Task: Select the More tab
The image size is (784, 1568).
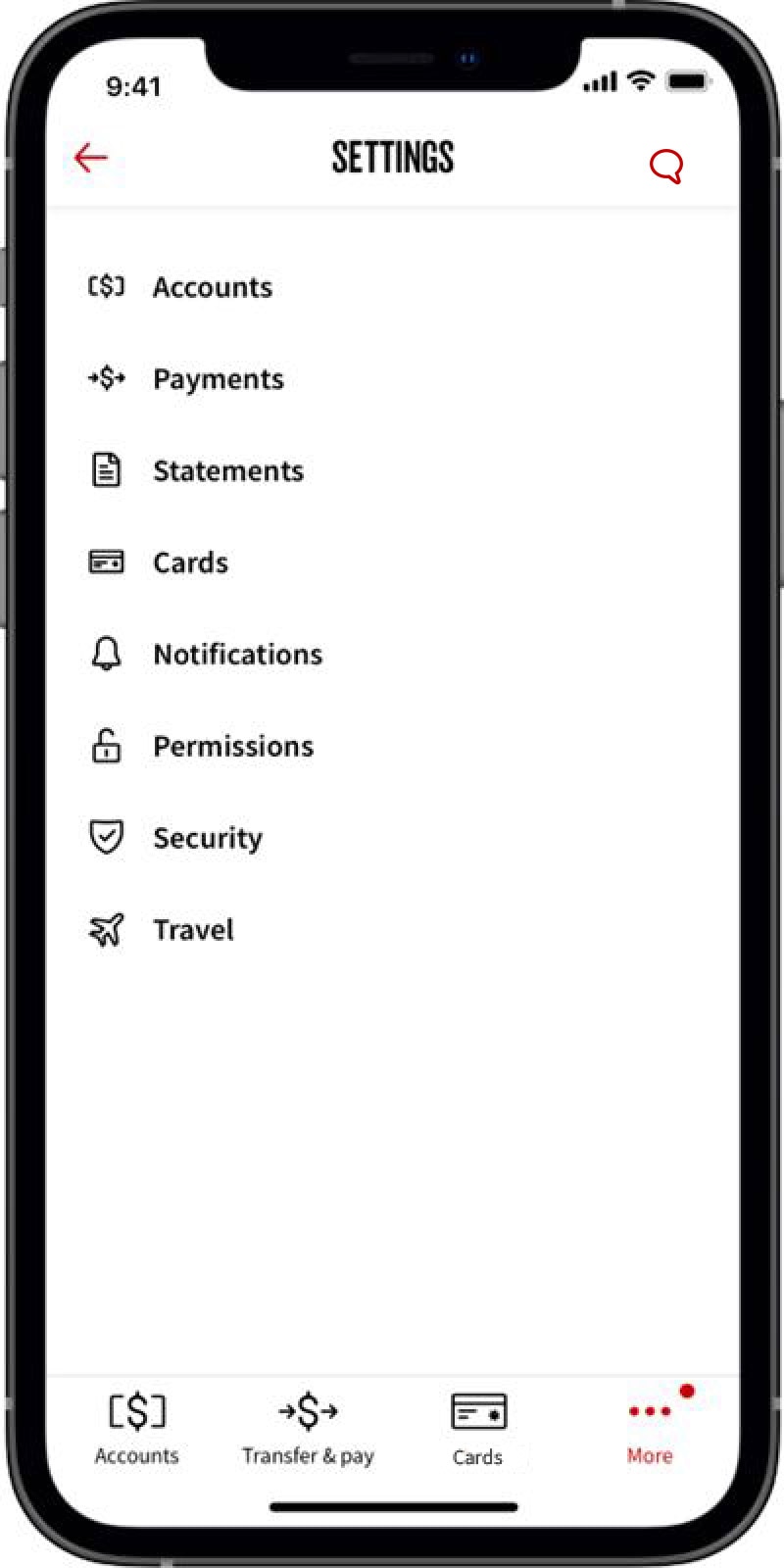Action: coord(649,1429)
